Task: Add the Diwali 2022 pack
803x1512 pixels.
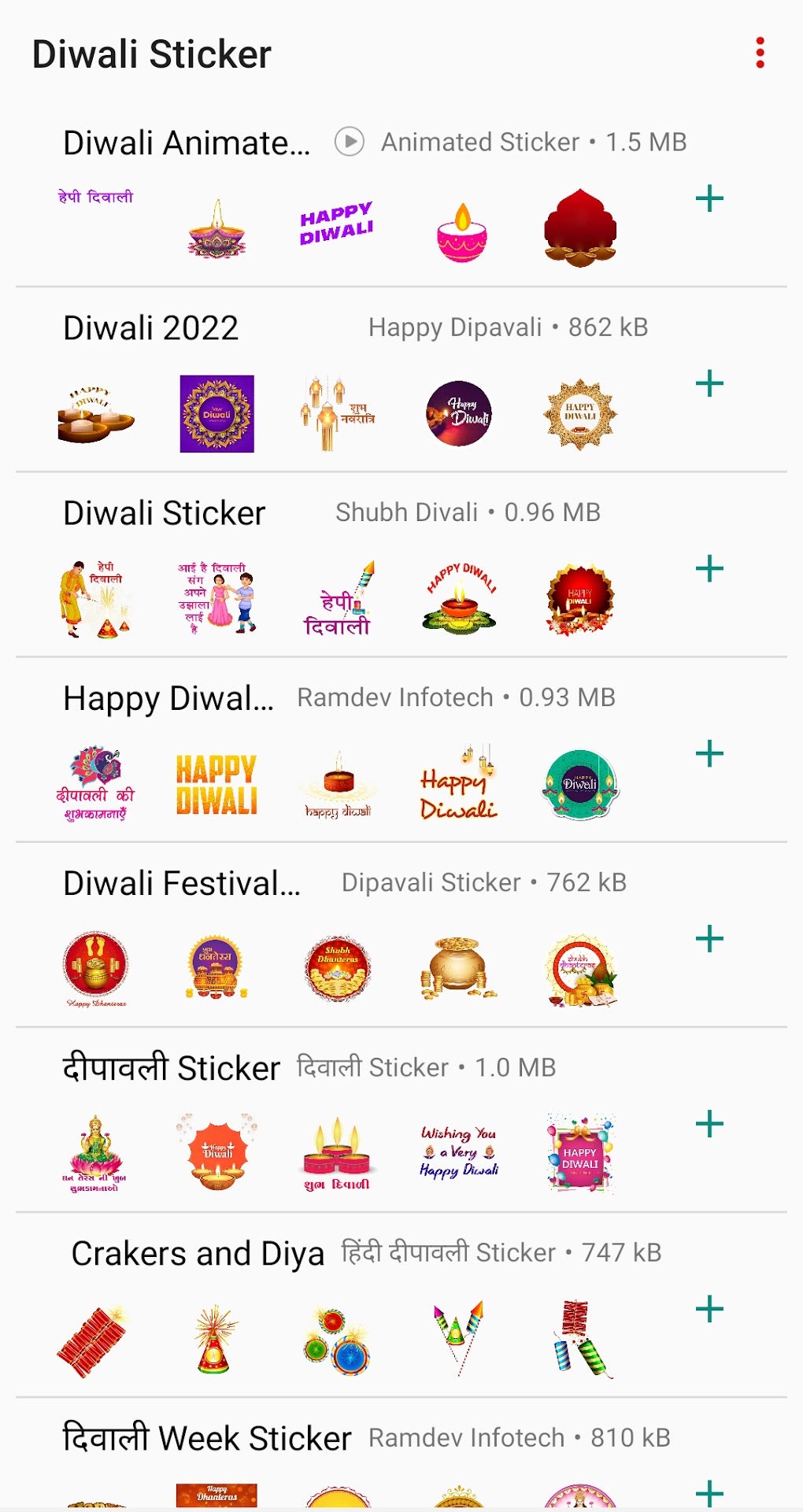Action: (709, 383)
